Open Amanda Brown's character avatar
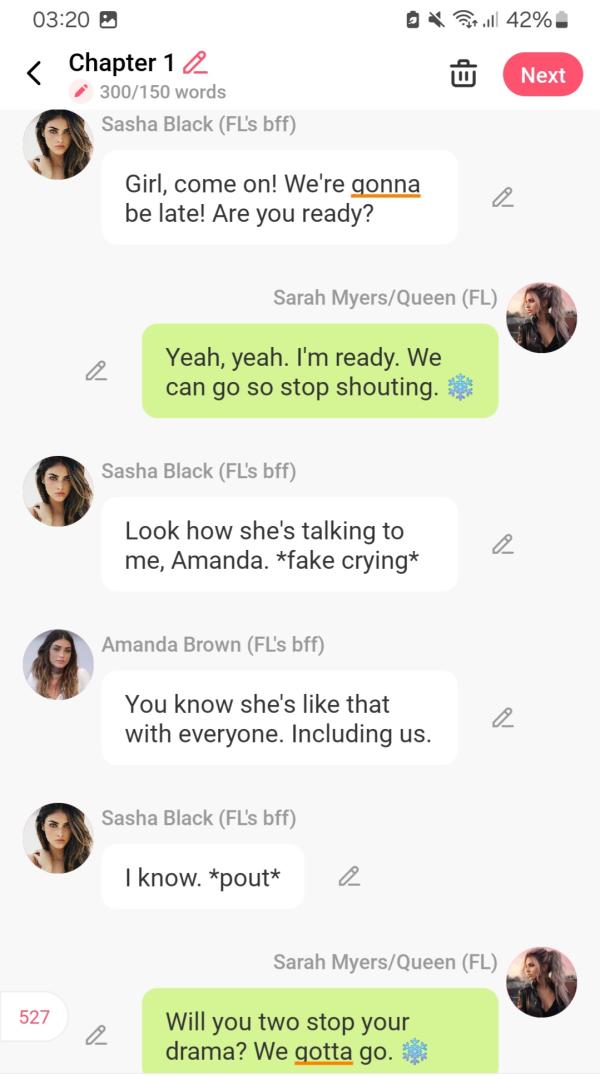This screenshot has height=1076, width=600. click(58, 665)
